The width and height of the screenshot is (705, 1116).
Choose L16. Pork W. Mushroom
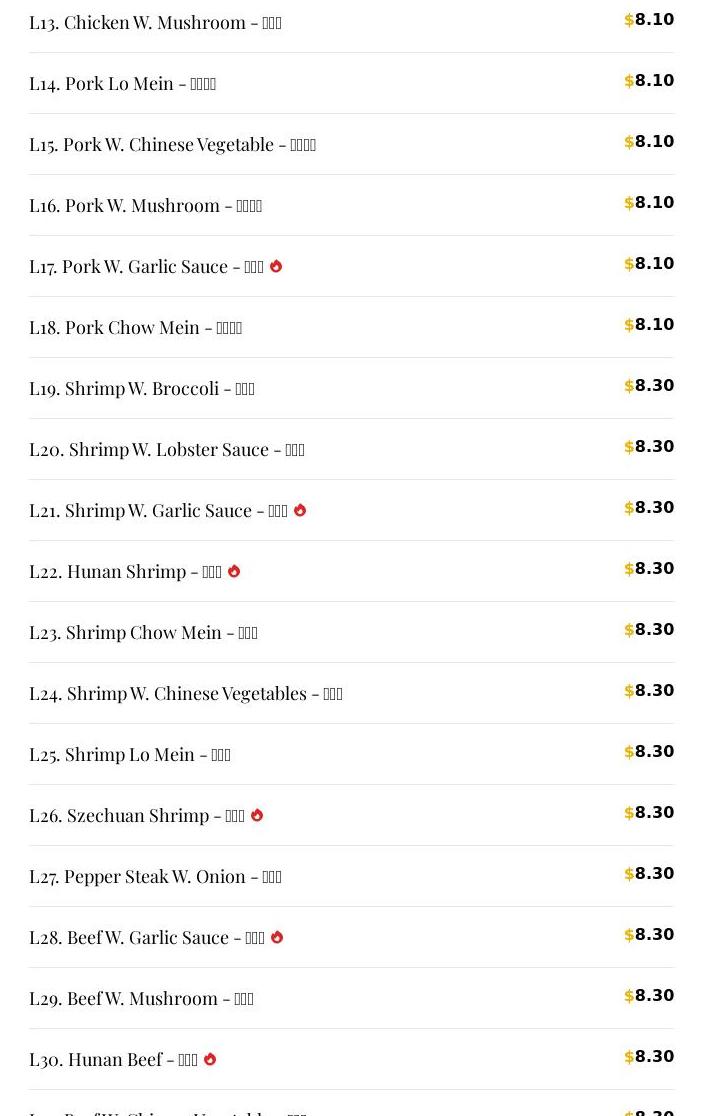click(x=145, y=205)
